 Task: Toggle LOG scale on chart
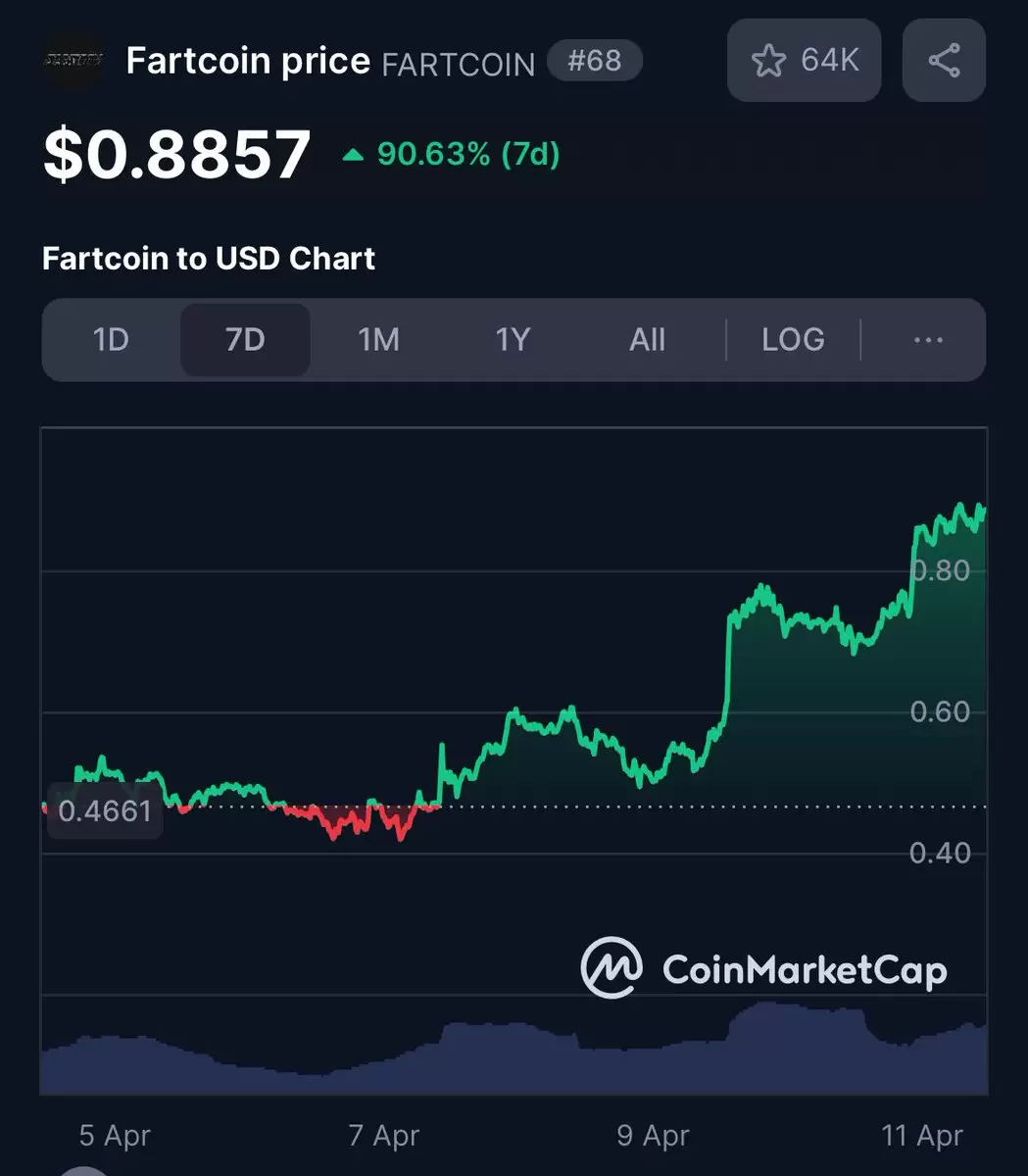tap(793, 340)
